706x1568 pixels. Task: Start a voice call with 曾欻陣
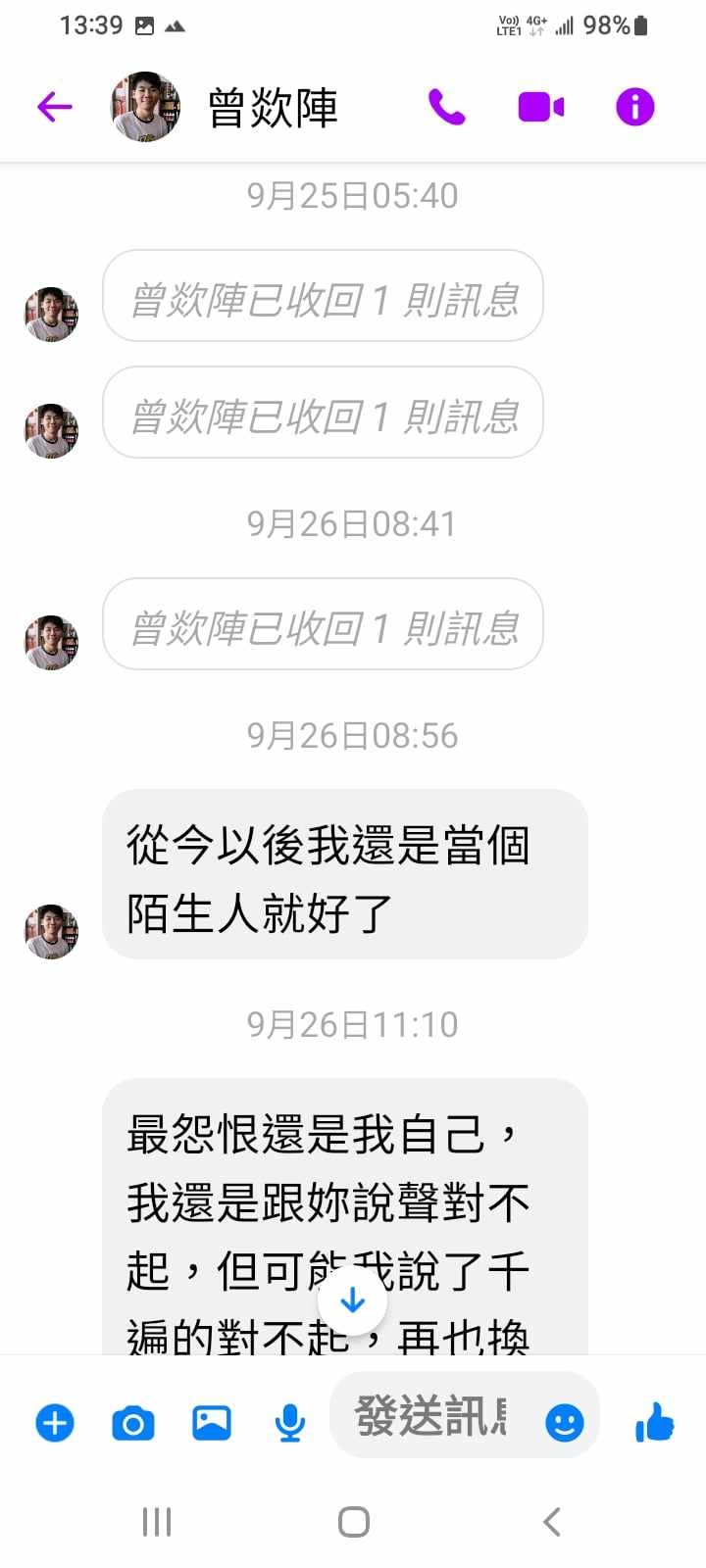(446, 107)
